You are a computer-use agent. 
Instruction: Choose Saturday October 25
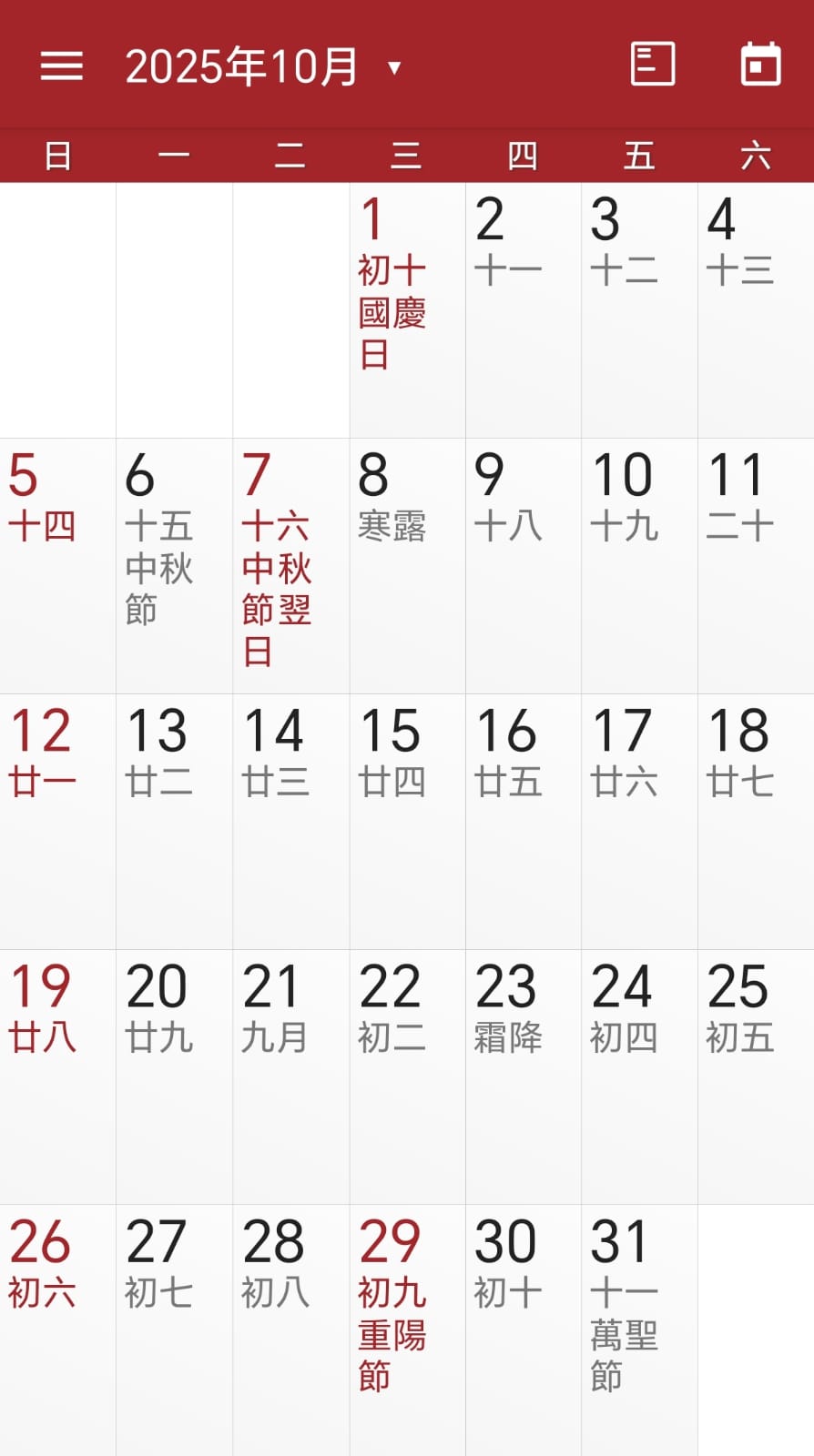coord(756,1076)
